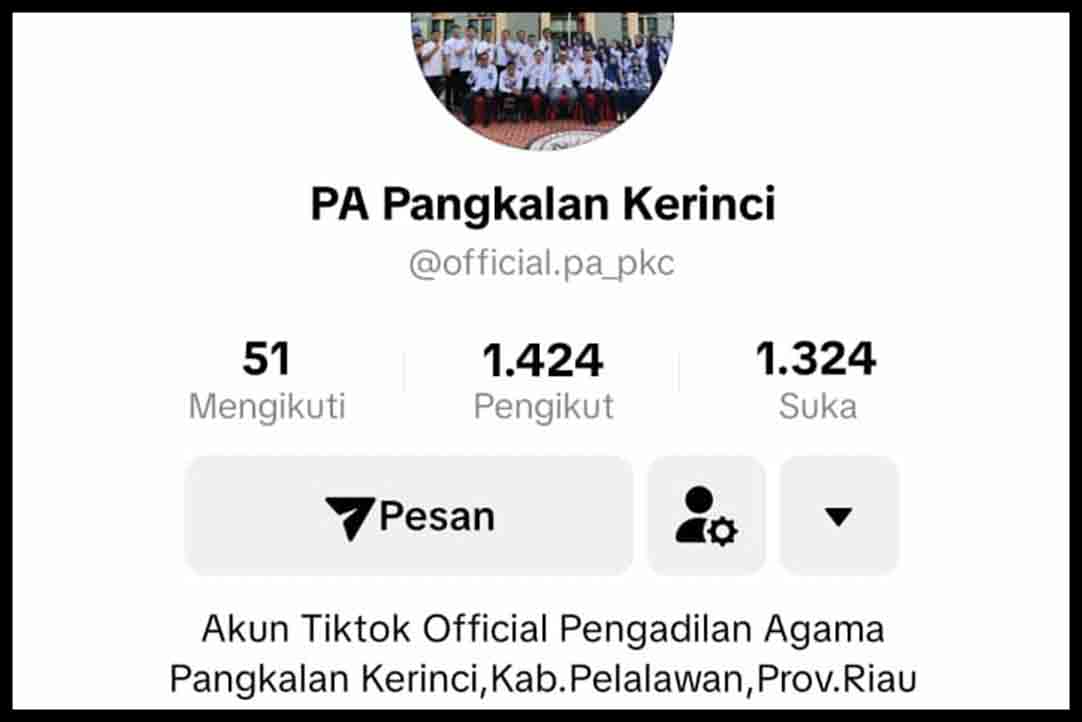The width and height of the screenshot is (1082, 722).
Task: View the 1.424 Pengikut followers list
Action: pyautogui.click(x=543, y=381)
